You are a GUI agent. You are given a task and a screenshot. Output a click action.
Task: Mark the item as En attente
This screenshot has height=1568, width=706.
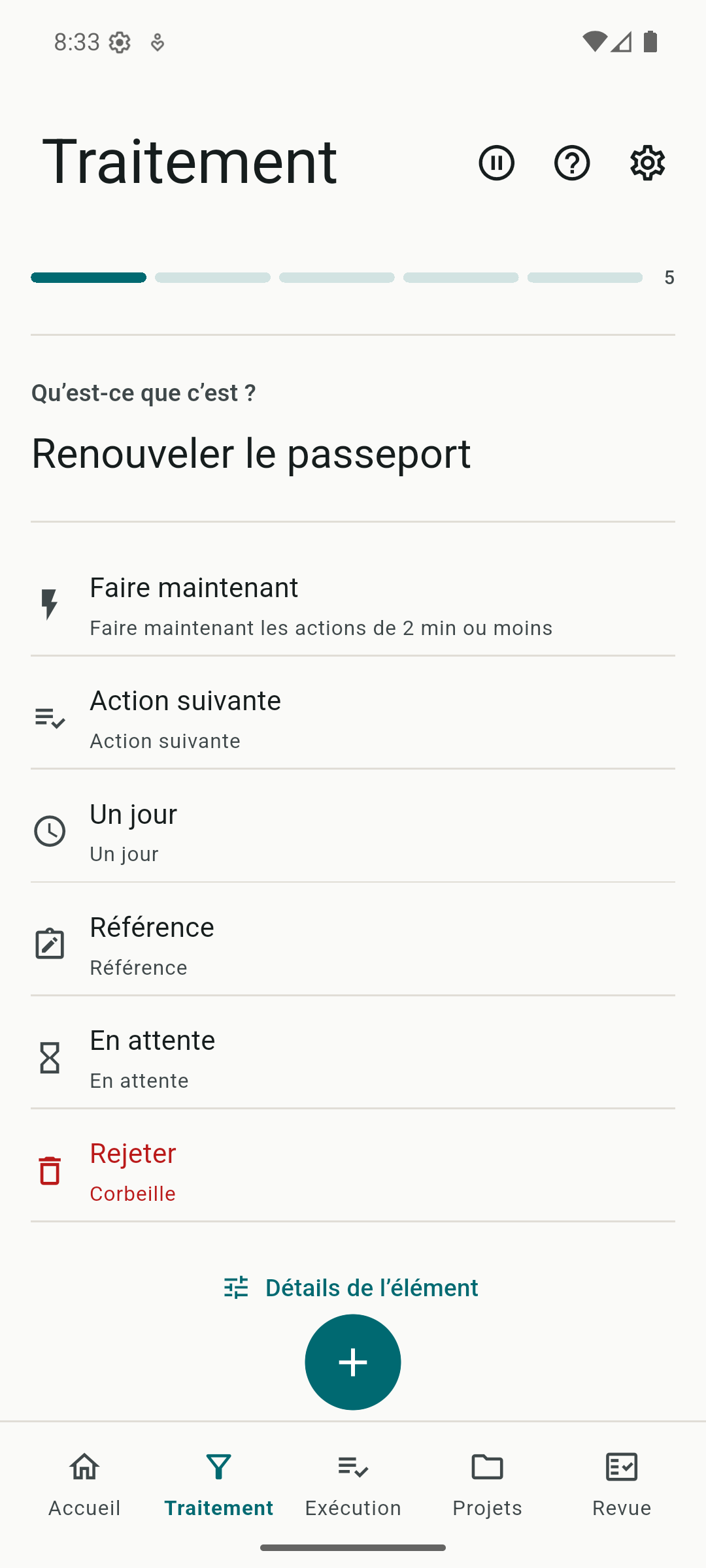(x=353, y=1058)
